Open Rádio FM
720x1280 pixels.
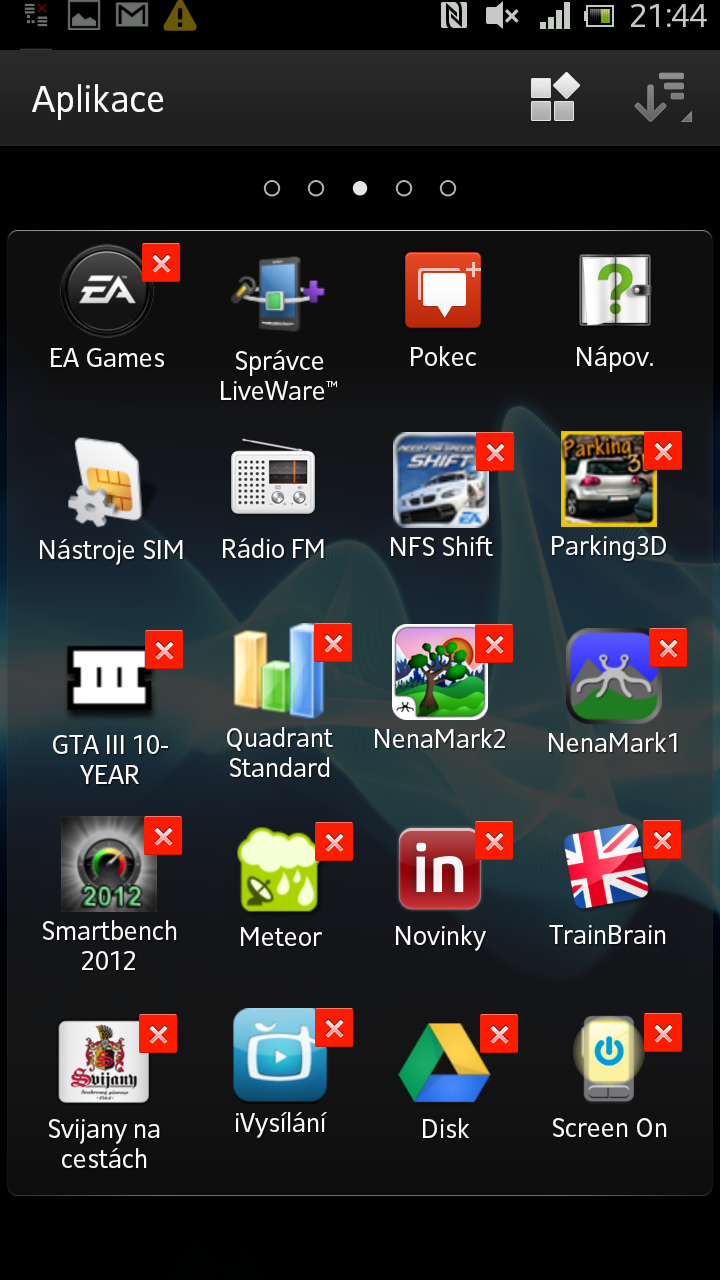273,480
